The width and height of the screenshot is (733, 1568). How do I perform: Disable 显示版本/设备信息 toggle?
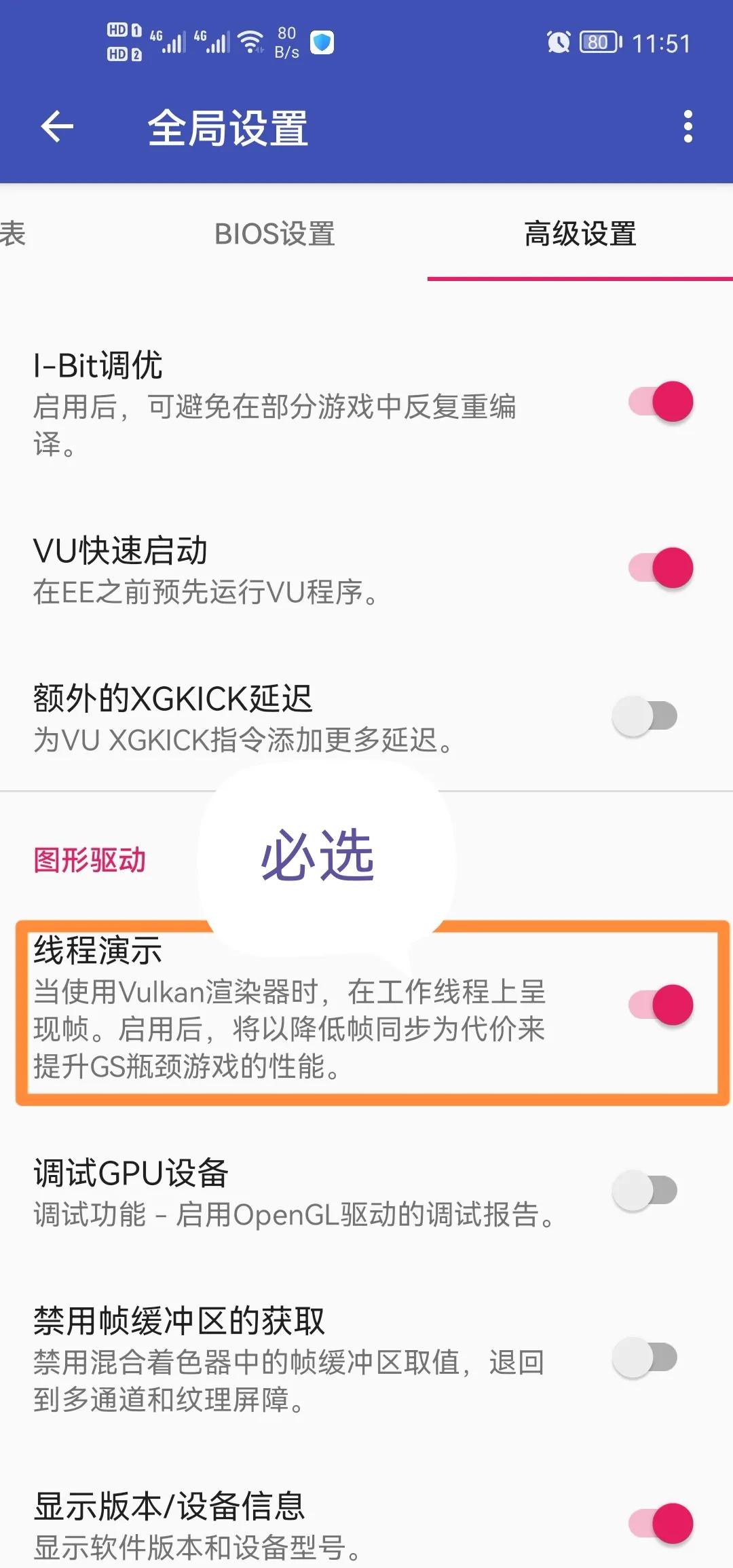pos(660,1523)
